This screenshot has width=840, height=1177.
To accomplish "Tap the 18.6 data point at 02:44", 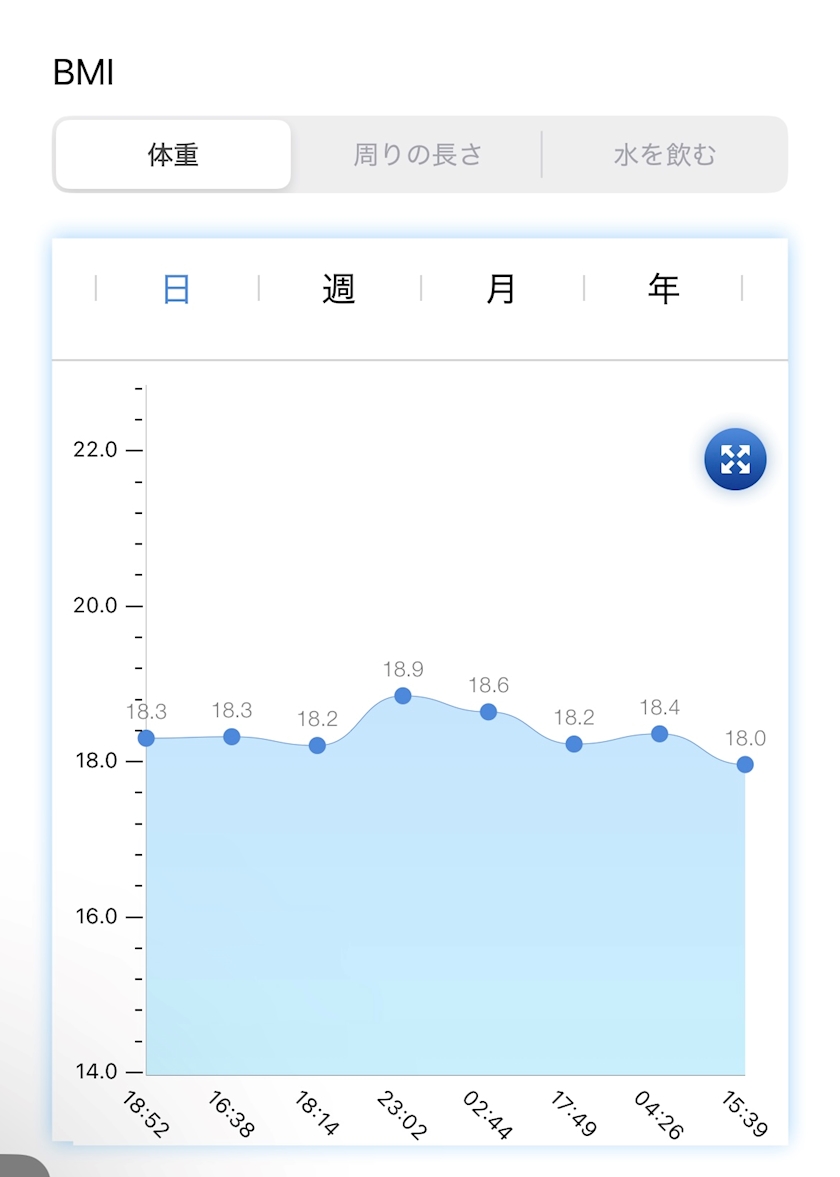I will click(489, 712).
